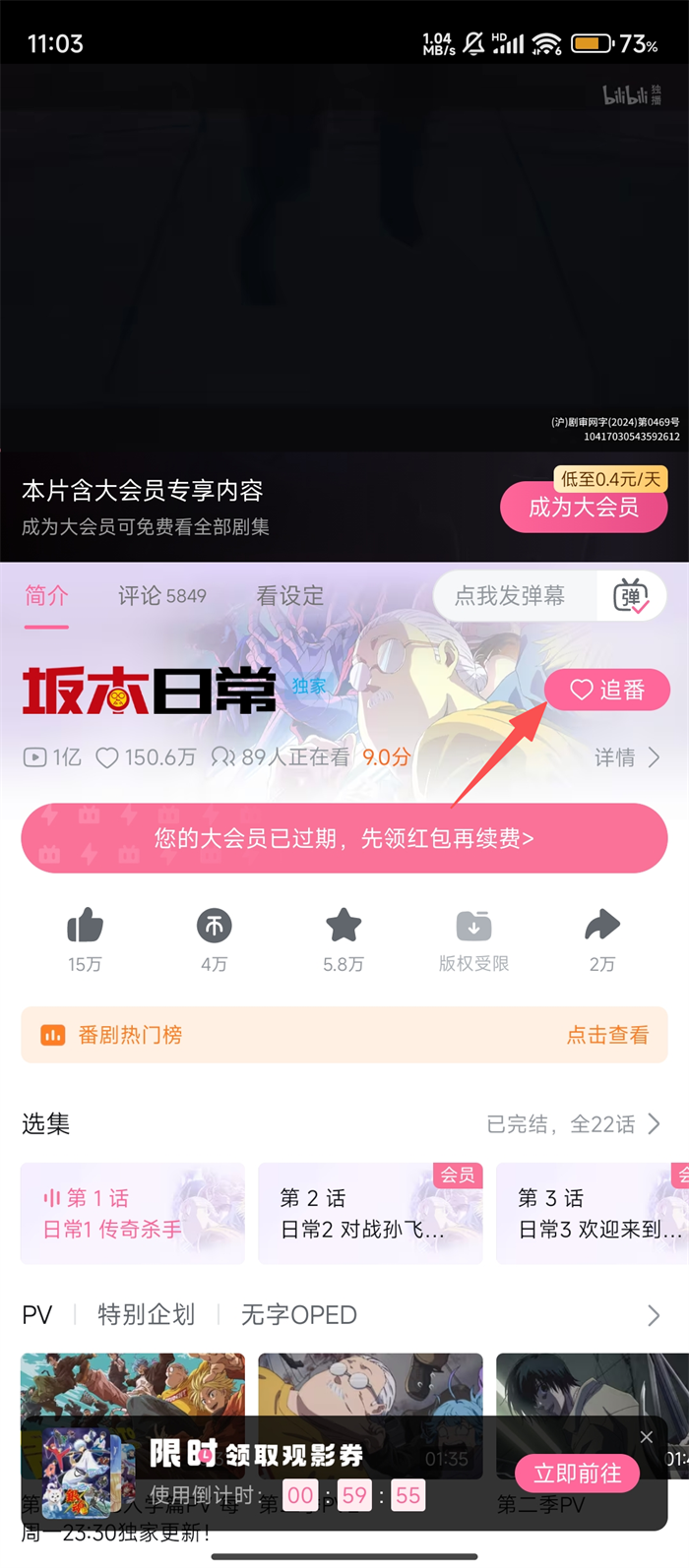Give coins via the coin icon
The width and height of the screenshot is (689, 1568).
click(214, 927)
